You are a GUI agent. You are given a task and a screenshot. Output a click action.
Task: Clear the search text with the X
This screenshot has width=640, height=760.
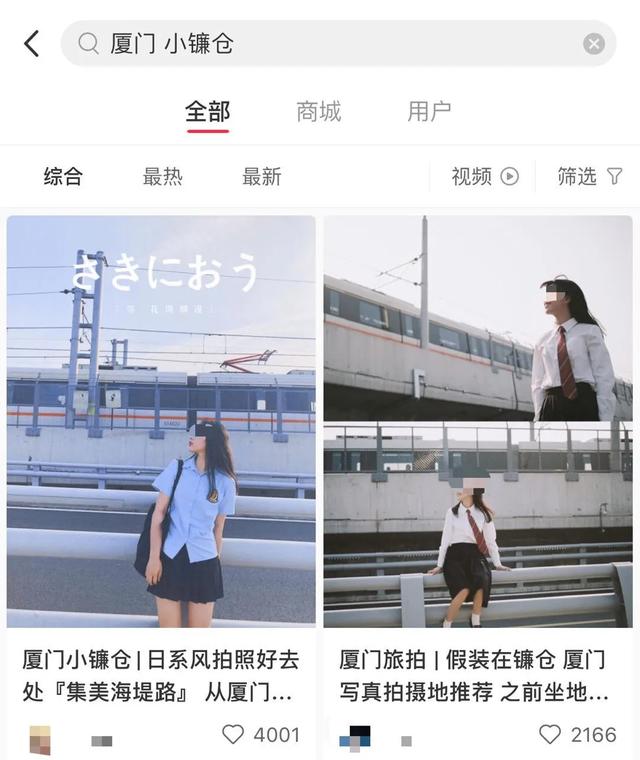pyautogui.click(x=594, y=44)
